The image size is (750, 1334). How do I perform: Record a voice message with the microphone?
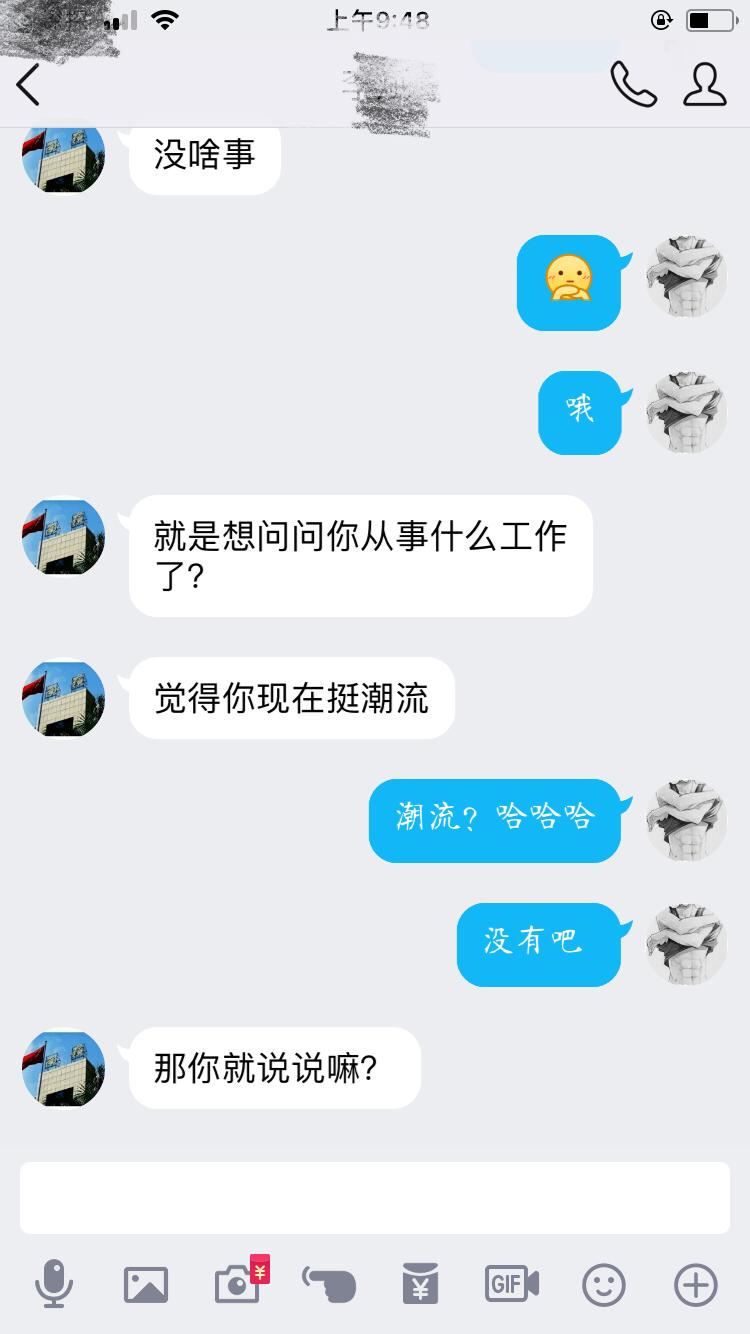[54, 1284]
